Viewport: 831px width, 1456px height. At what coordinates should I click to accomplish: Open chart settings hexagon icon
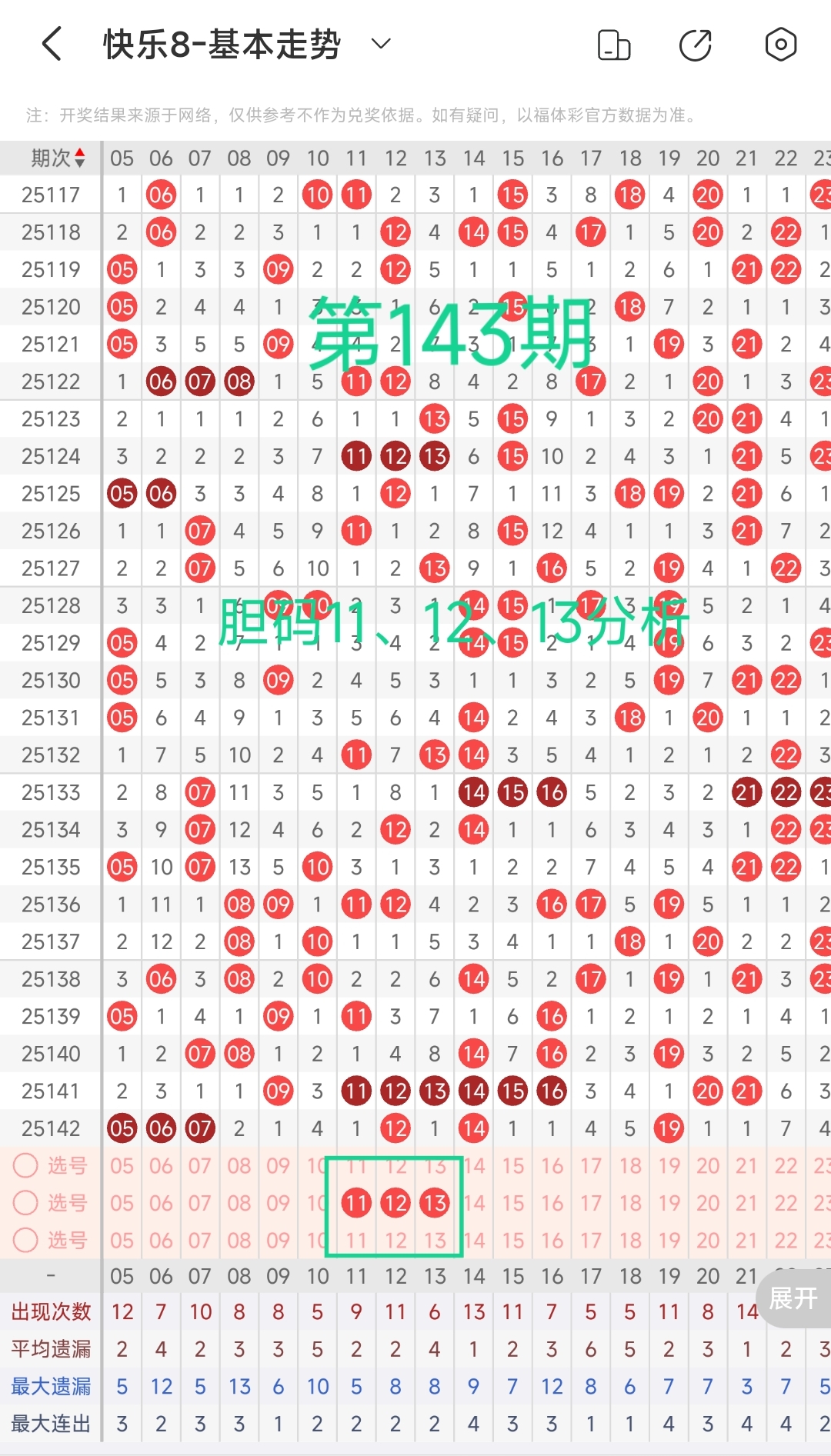780,45
